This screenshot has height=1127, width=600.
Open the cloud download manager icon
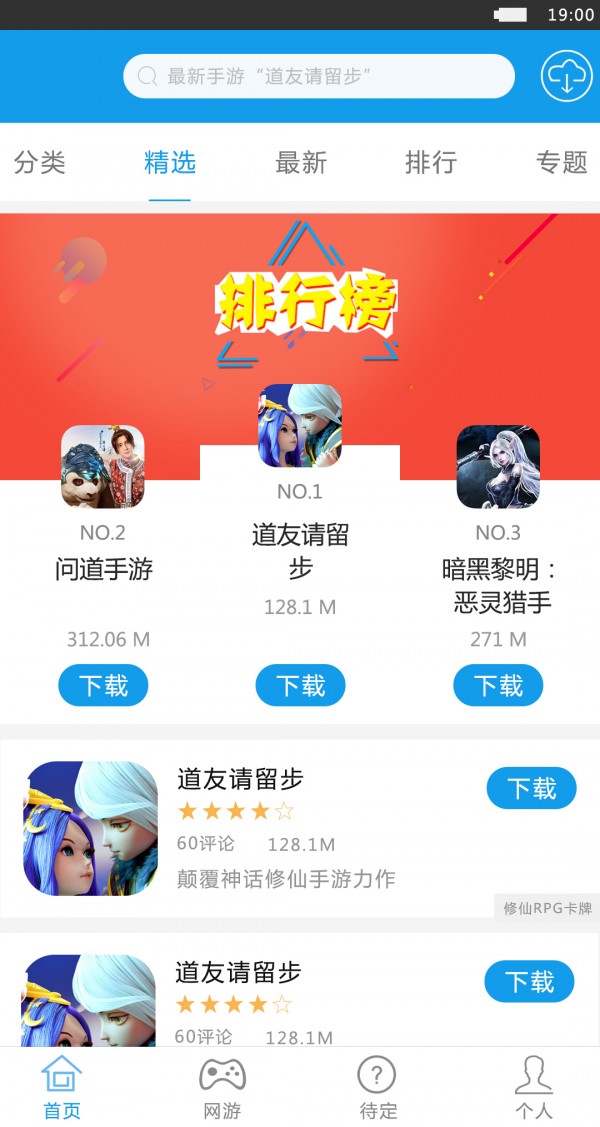point(566,76)
